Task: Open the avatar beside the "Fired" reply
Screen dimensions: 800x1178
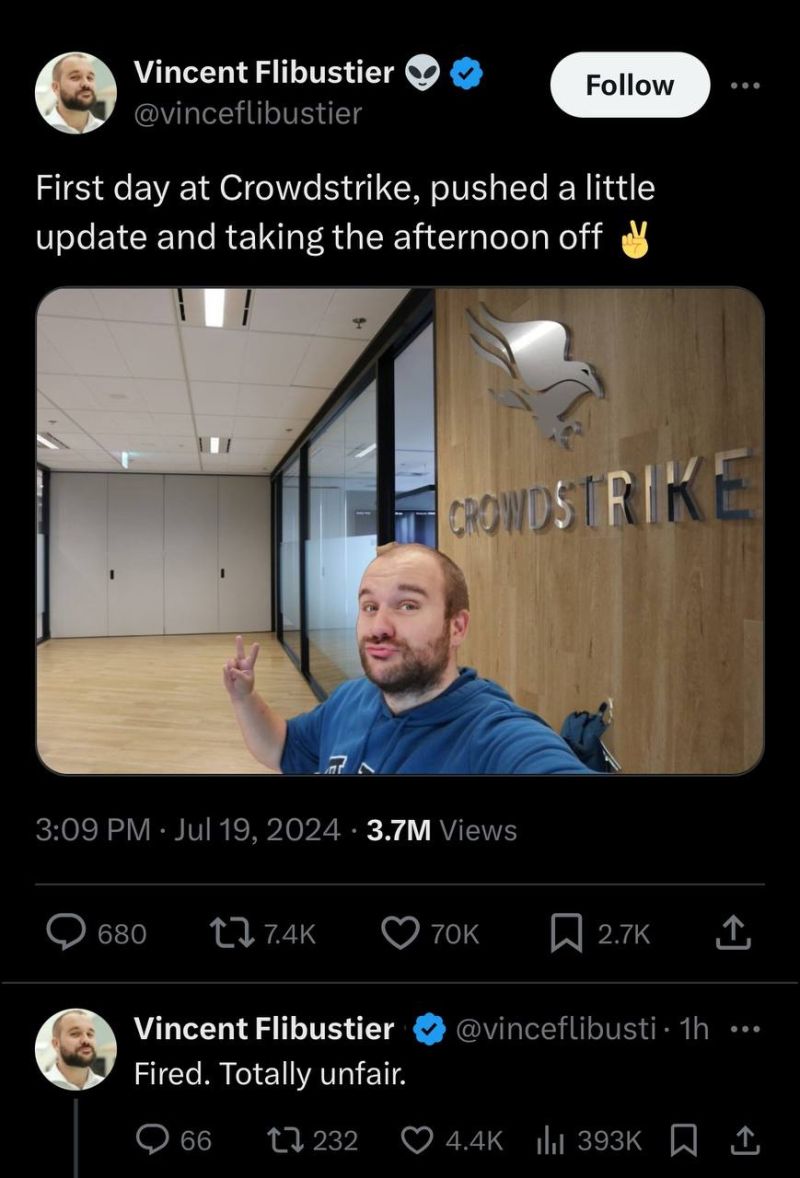Action: click(75, 1049)
